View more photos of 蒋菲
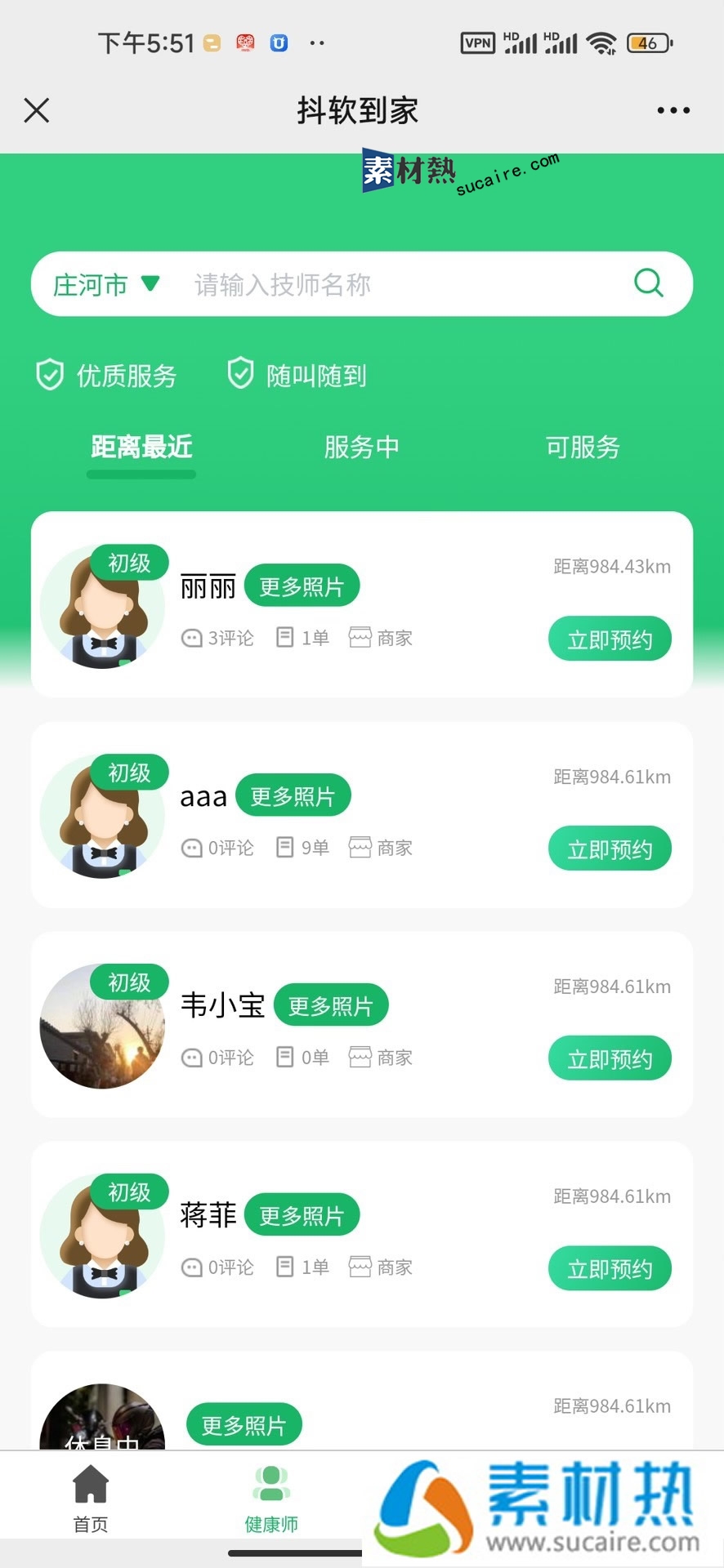Screen dimensions: 724x1568 click(x=302, y=1215)
